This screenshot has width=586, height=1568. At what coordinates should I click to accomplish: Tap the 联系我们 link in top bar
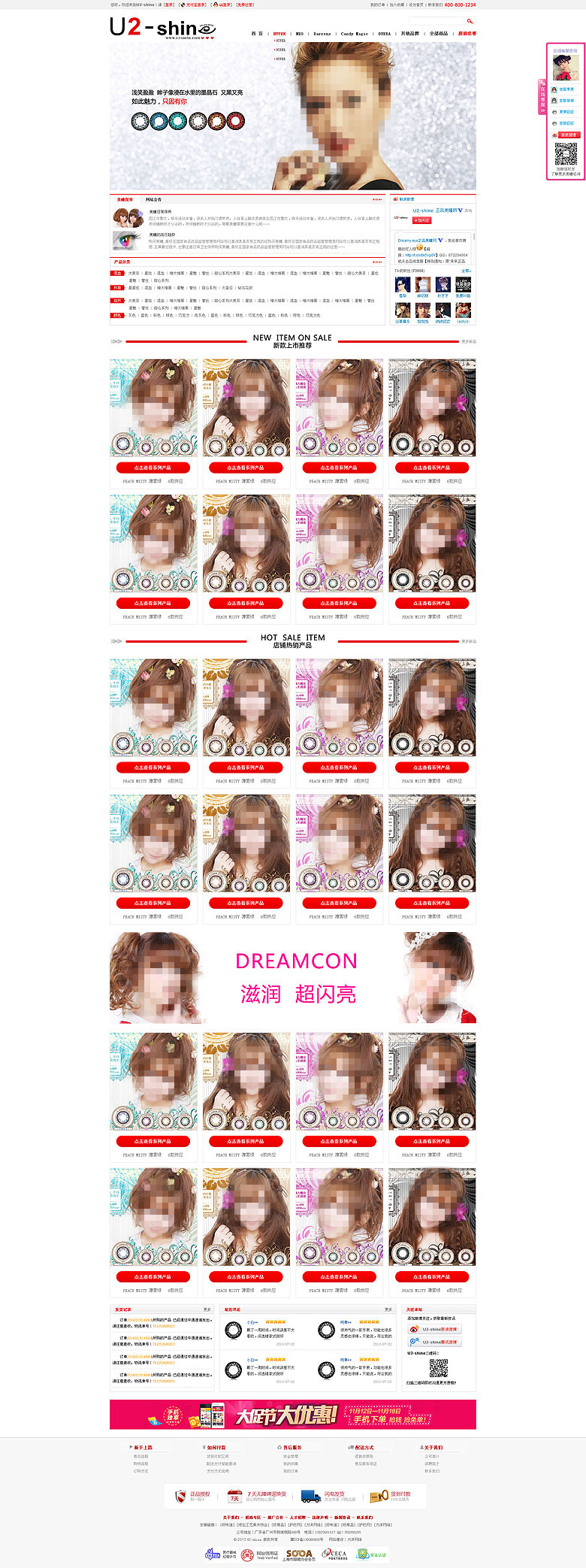tap(434, 5)
